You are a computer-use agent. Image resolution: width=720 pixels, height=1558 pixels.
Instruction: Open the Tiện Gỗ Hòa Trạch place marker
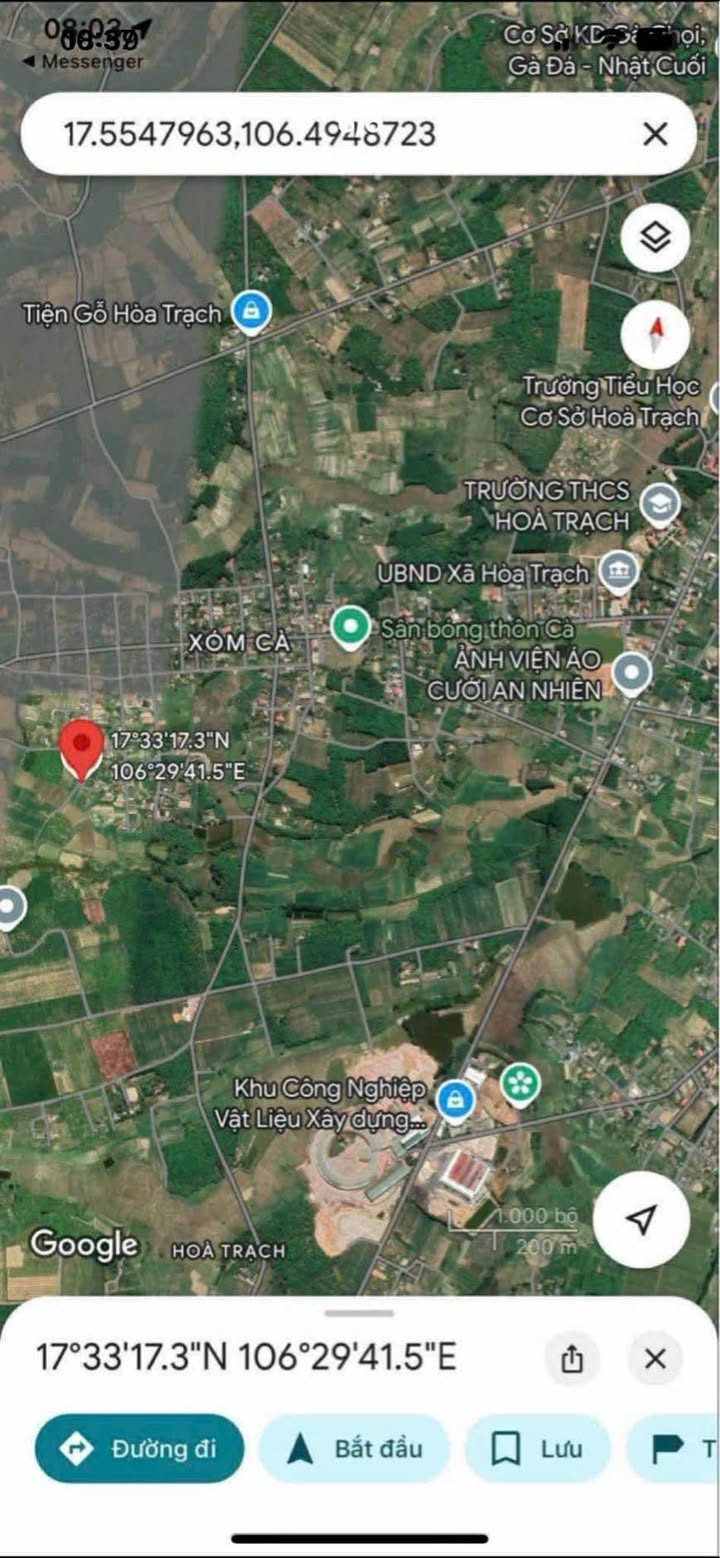click(252, 312)
